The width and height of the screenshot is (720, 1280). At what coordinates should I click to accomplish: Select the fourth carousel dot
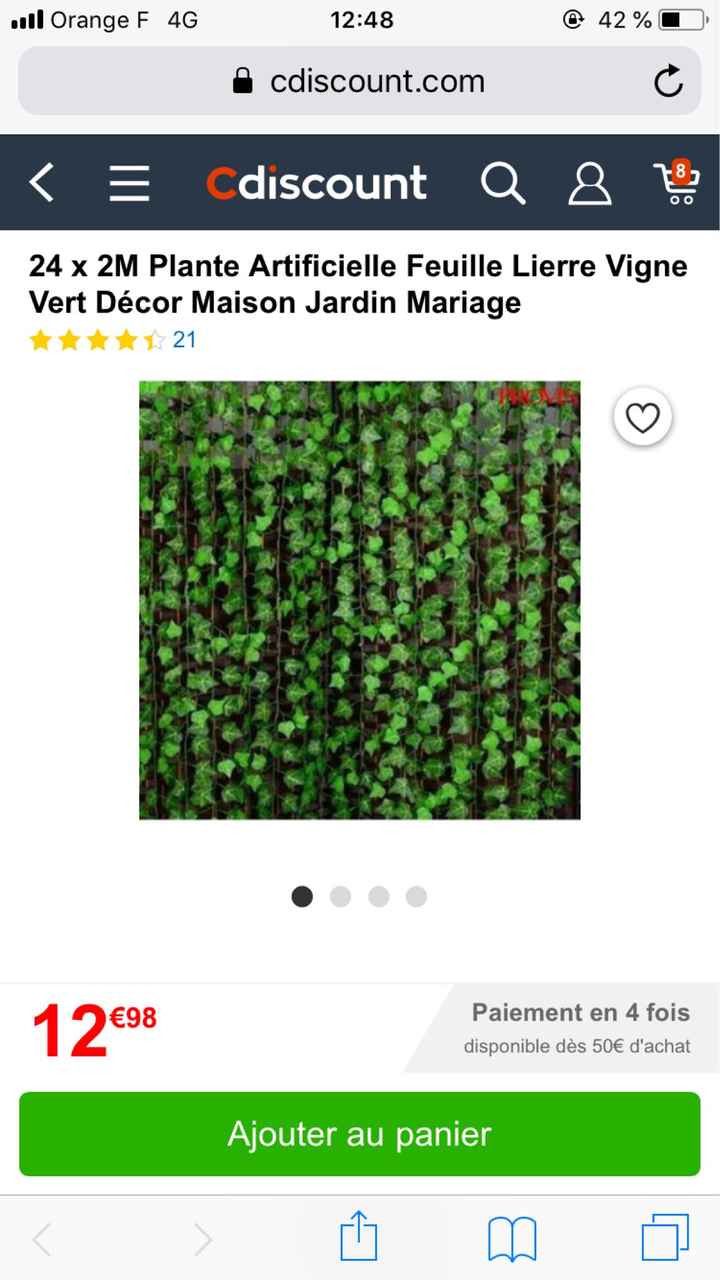(417, 897)
